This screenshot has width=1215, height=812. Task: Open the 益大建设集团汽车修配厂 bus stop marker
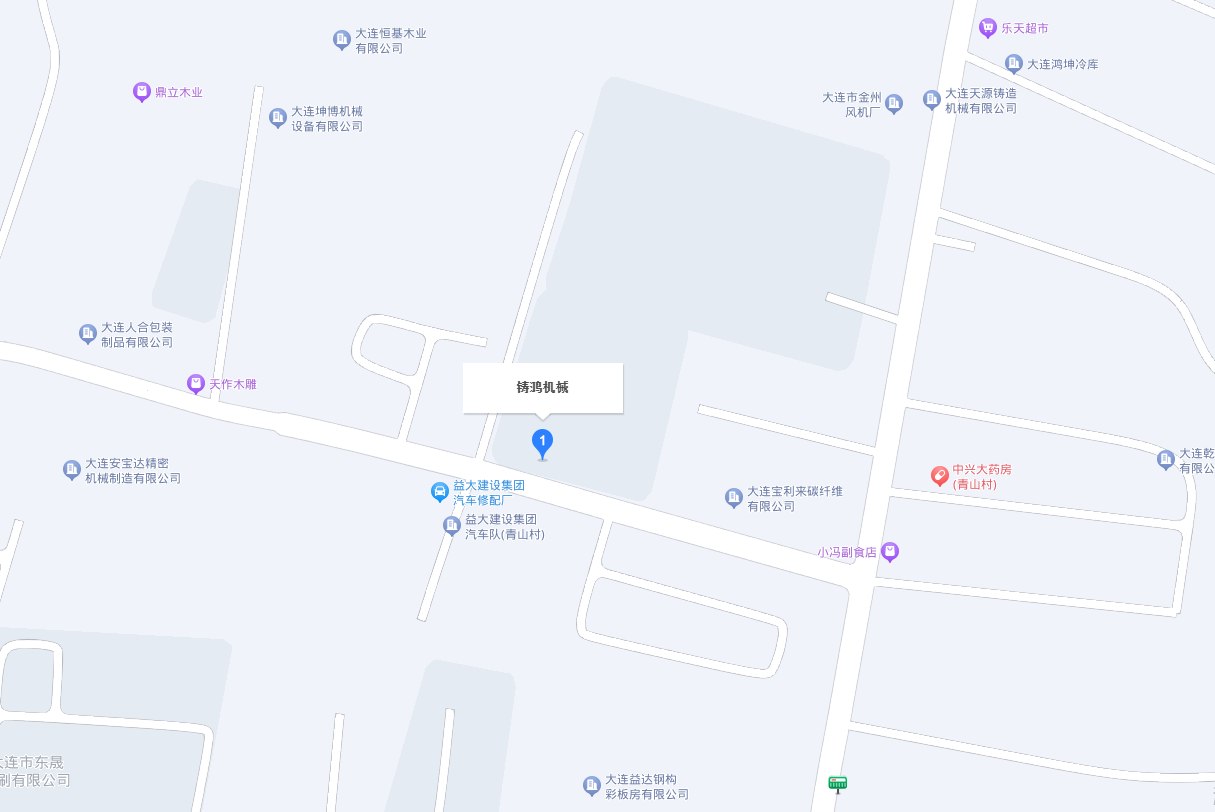click(x=439, y=491)
